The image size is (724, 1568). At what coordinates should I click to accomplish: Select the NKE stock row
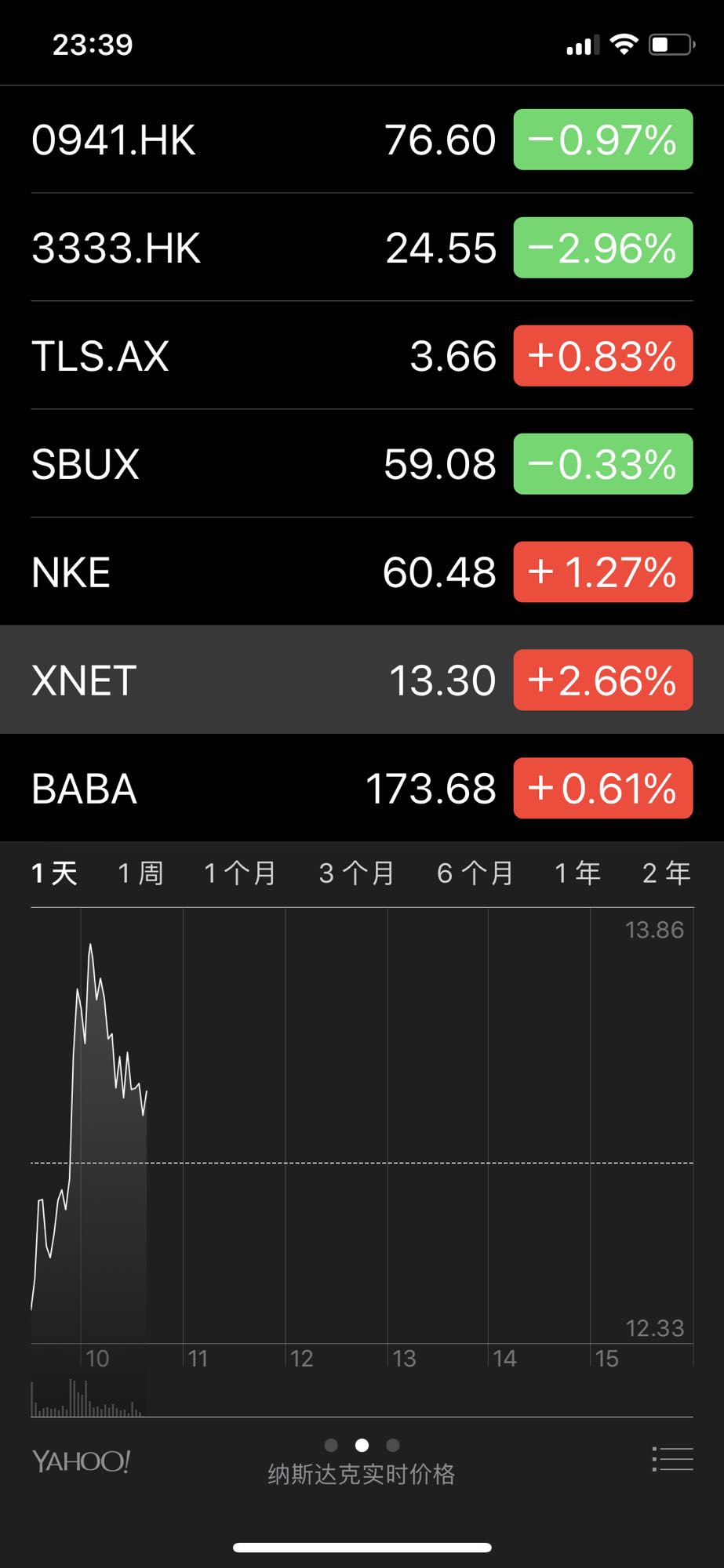click(x=362, y=572)
